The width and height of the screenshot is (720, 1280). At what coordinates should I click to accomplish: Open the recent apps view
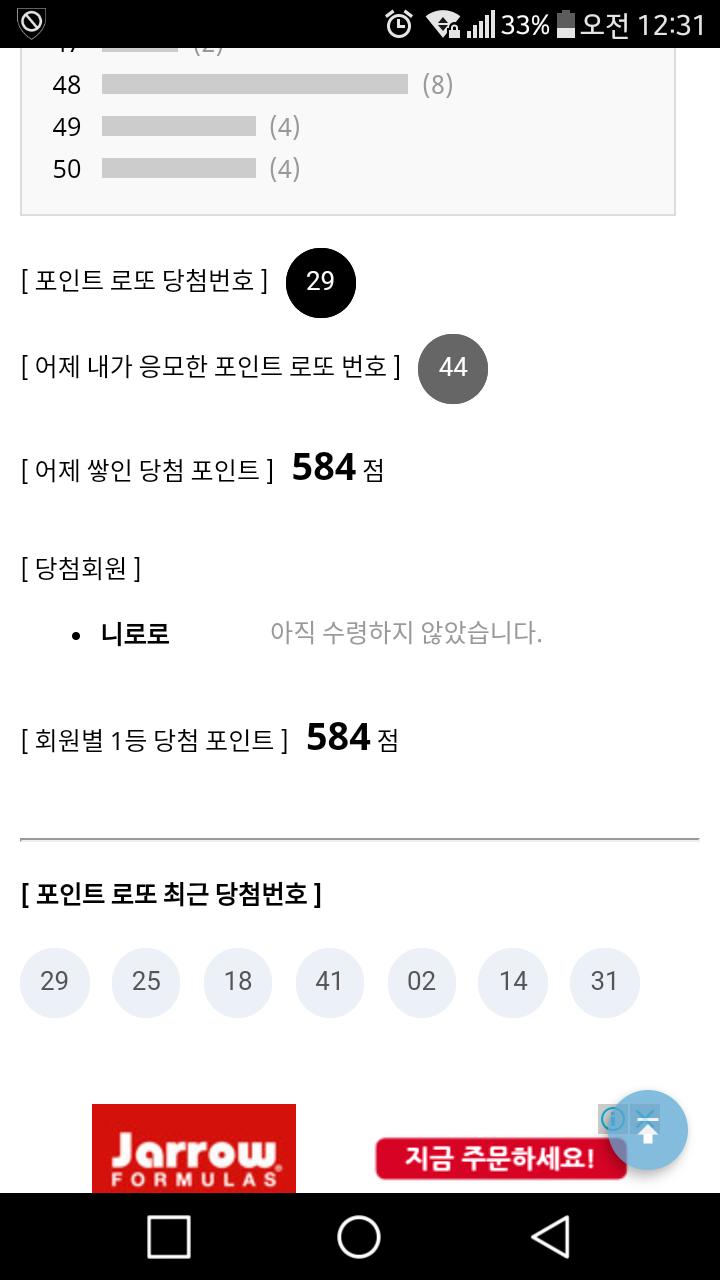click(169, 1237)
